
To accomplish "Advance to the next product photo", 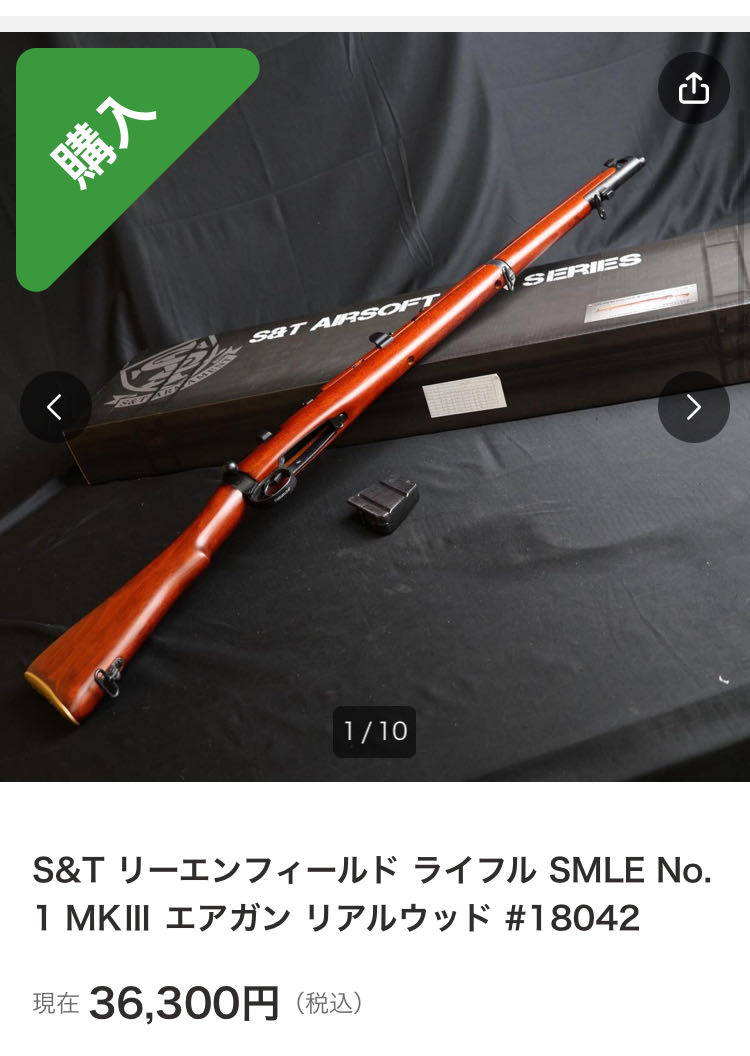I will pyautogui.click(x=693, y=407).
